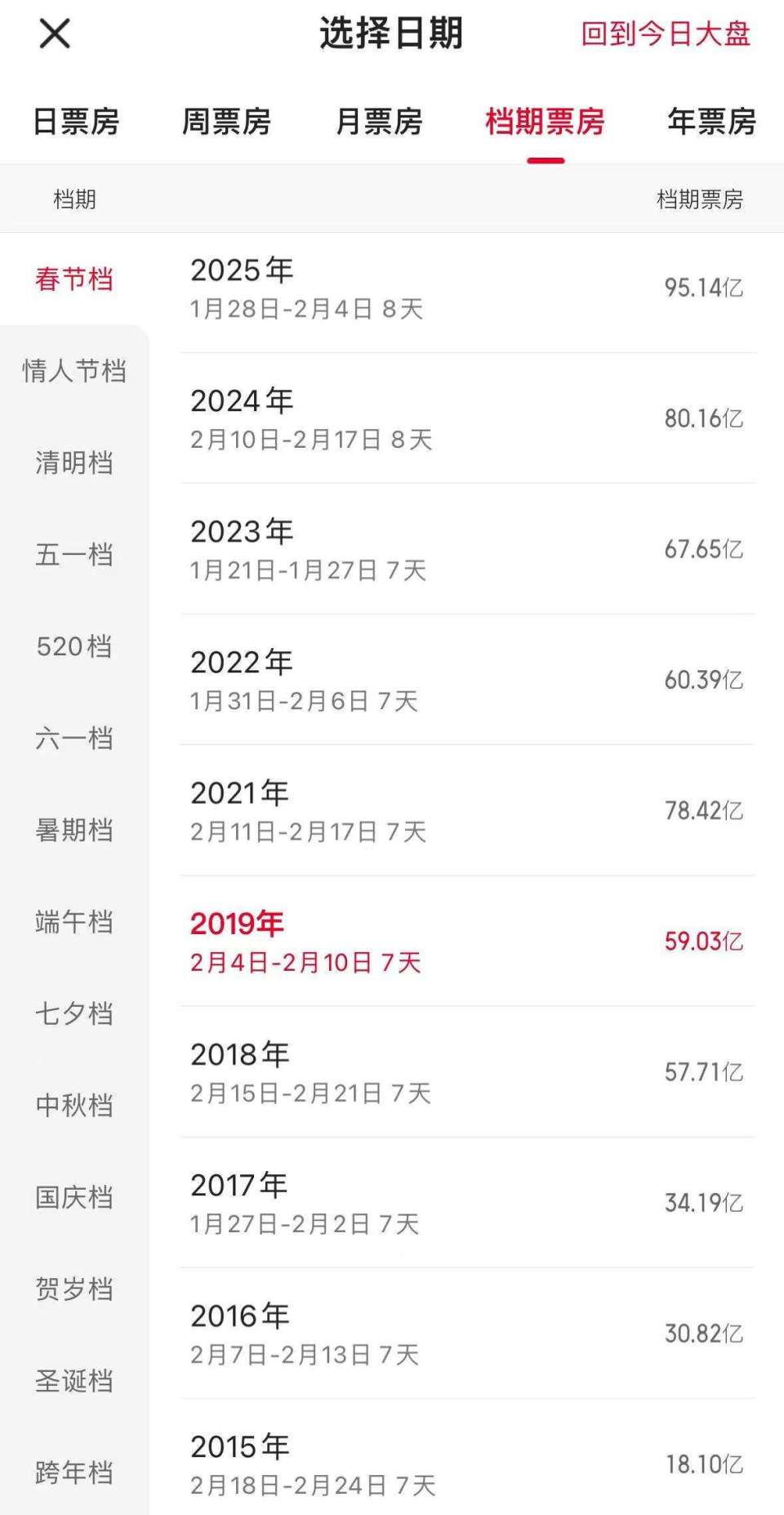Select the 情人节档 category

tap(74, 371)
